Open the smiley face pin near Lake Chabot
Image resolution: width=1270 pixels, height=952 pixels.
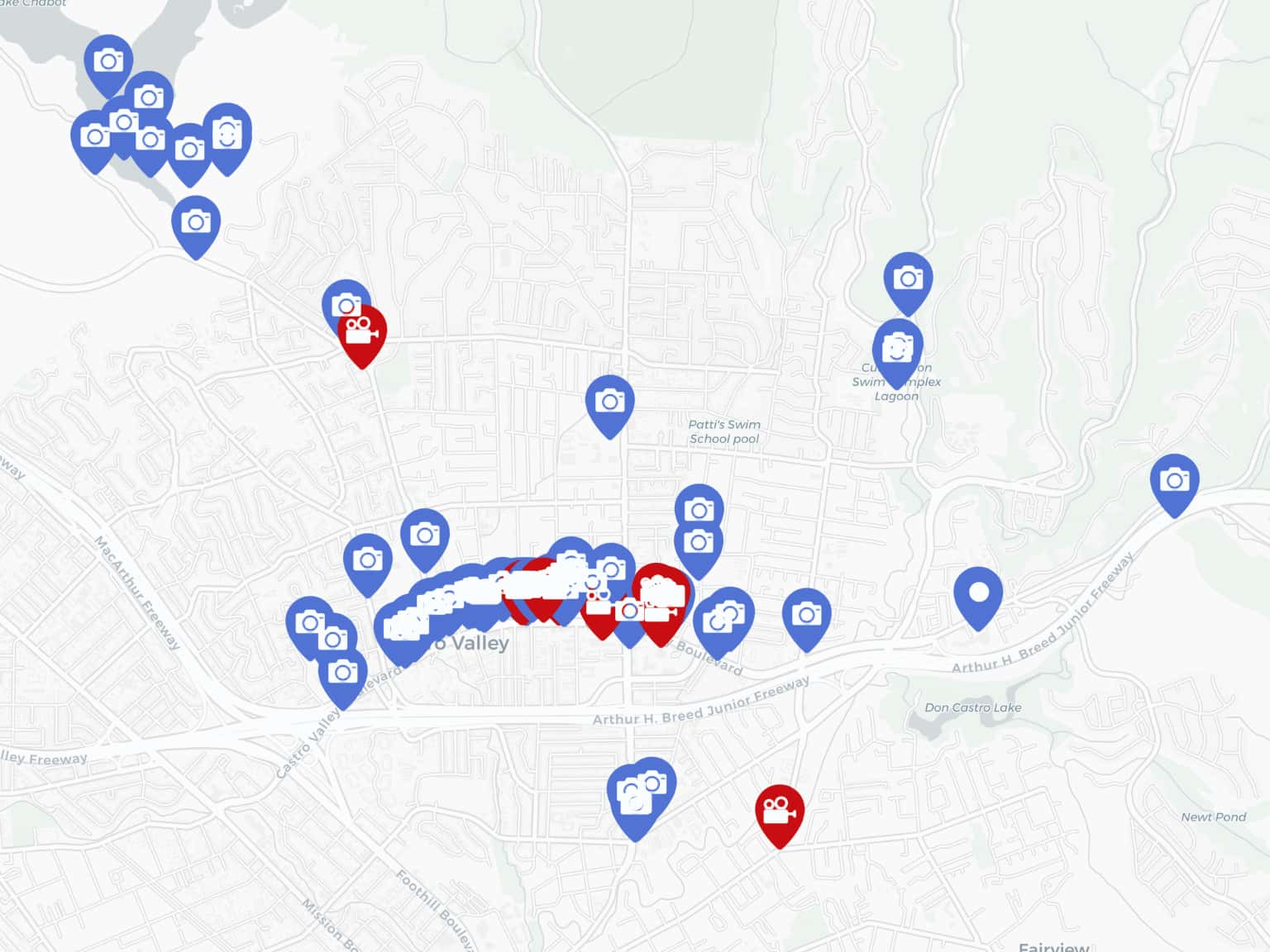(x=227, y=134)
